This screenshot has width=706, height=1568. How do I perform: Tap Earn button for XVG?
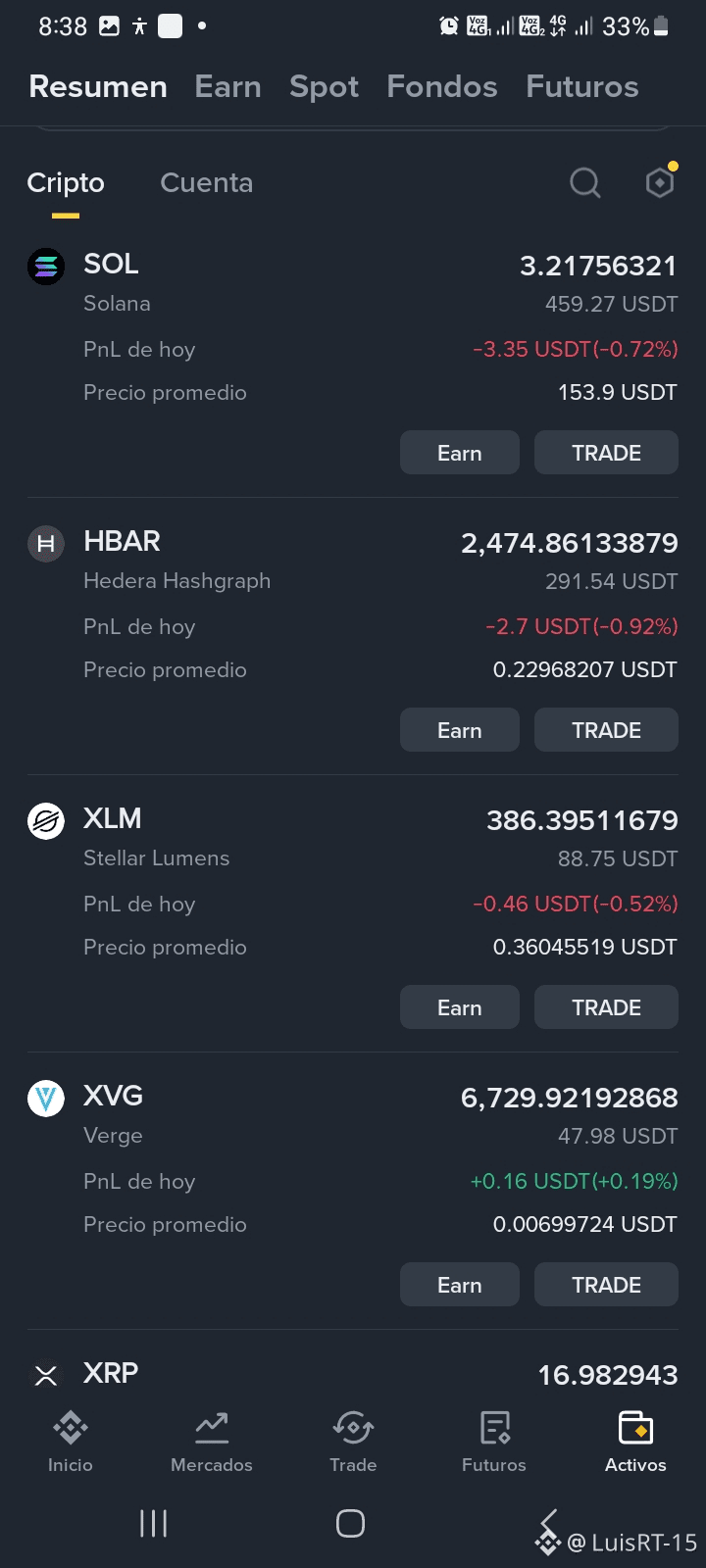coord(459,1285)
